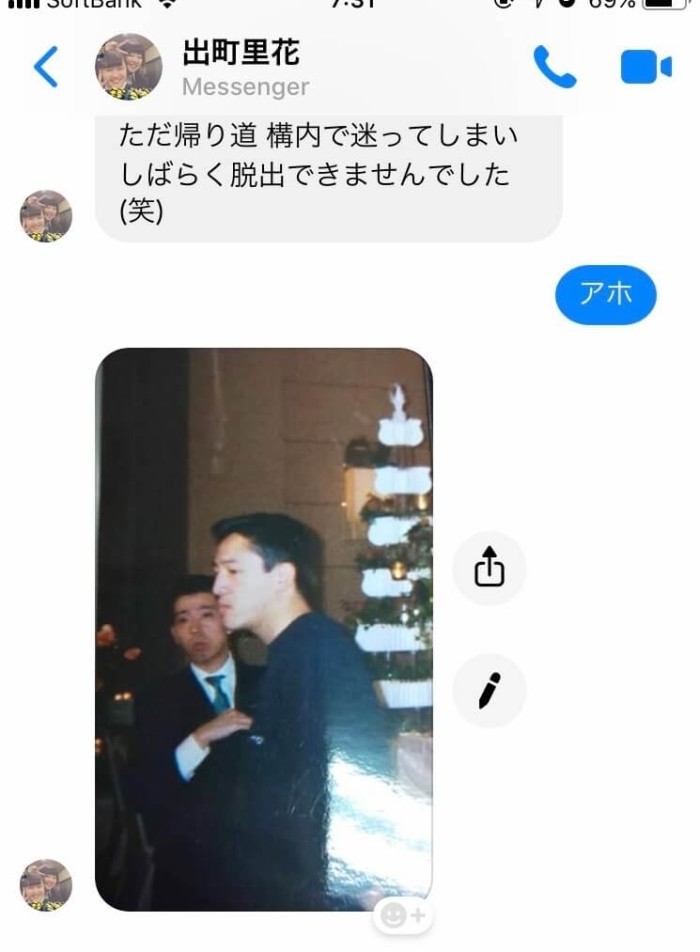Go back to the chat list

46,68
